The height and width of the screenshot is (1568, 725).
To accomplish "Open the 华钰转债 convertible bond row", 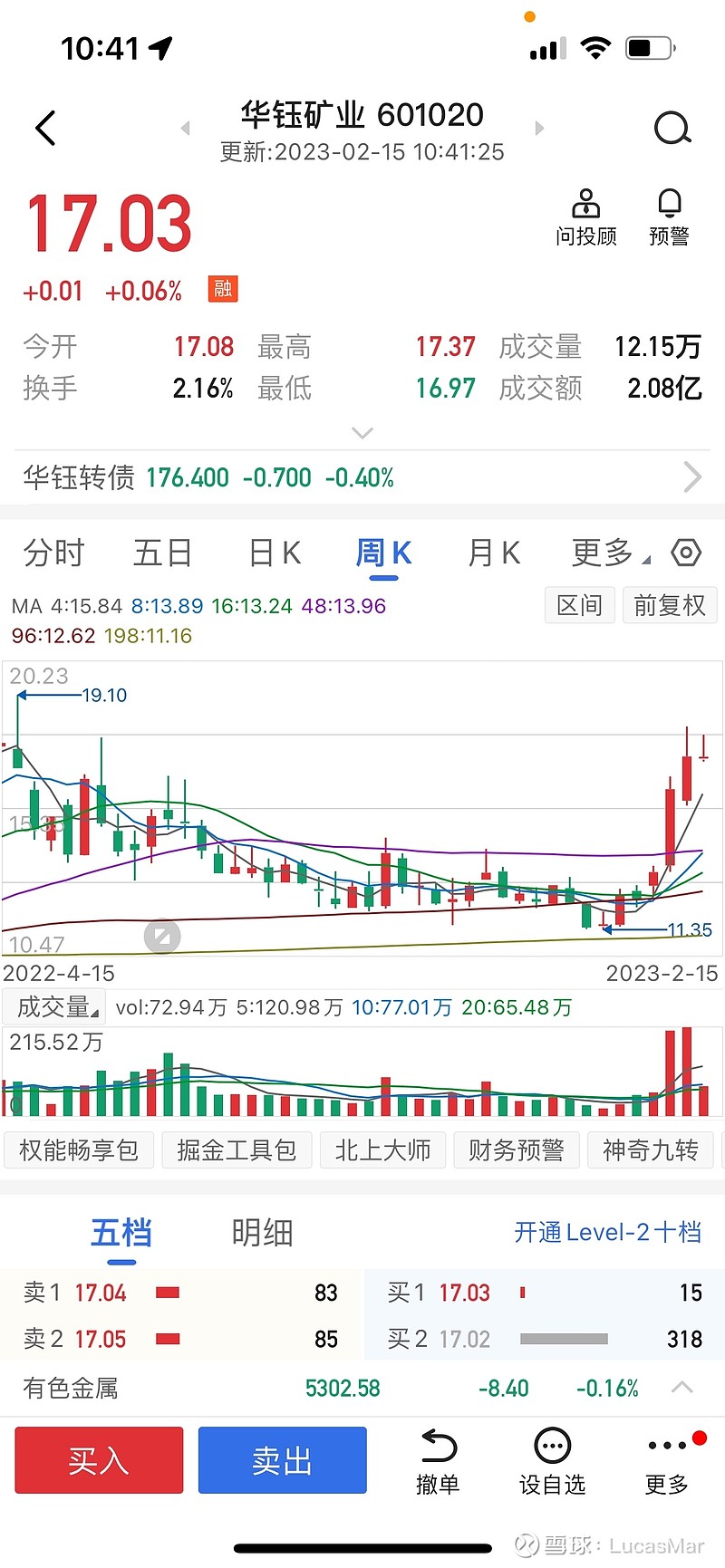I will click(362, 477).
